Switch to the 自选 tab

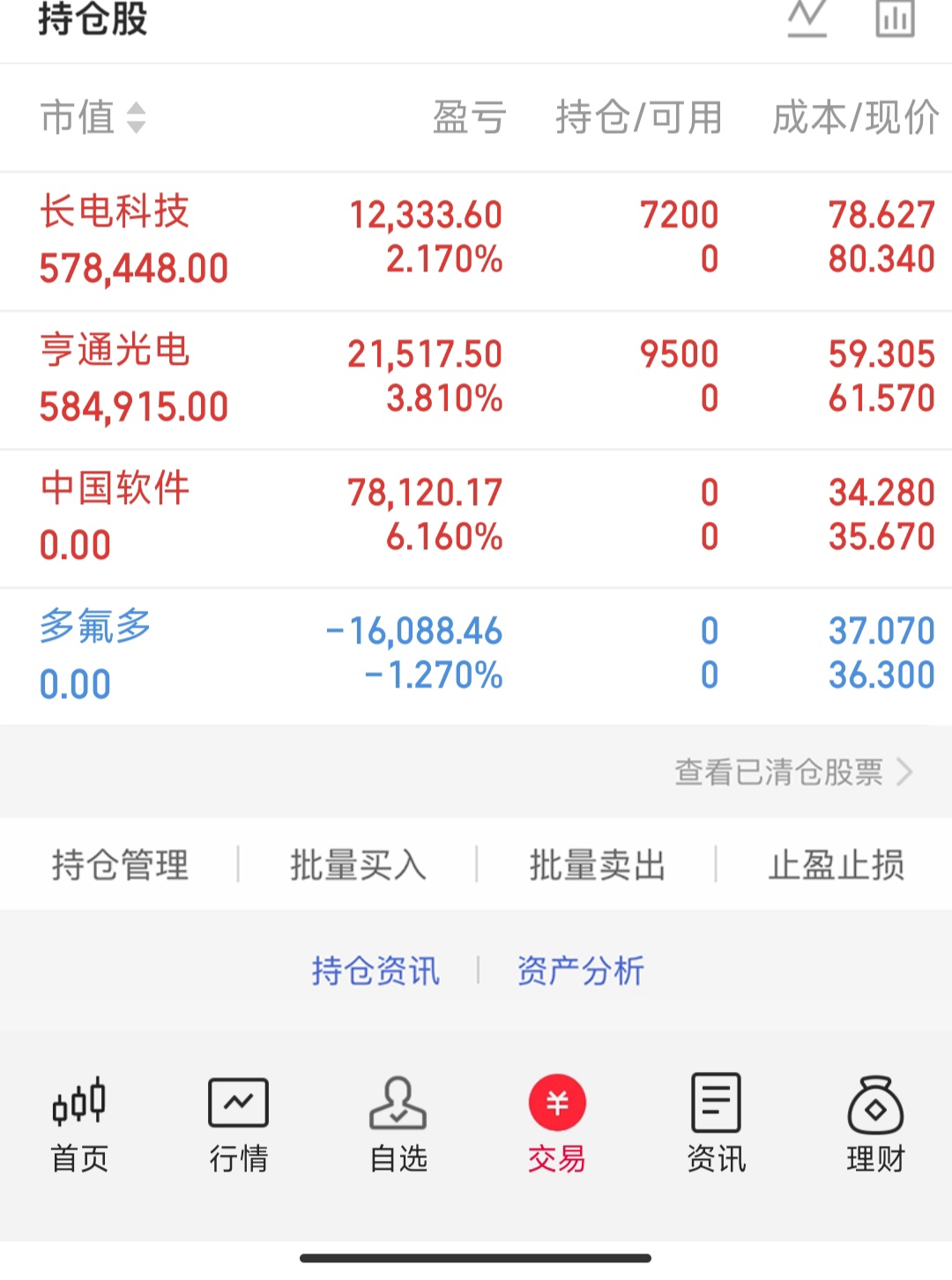point(398,1125)
